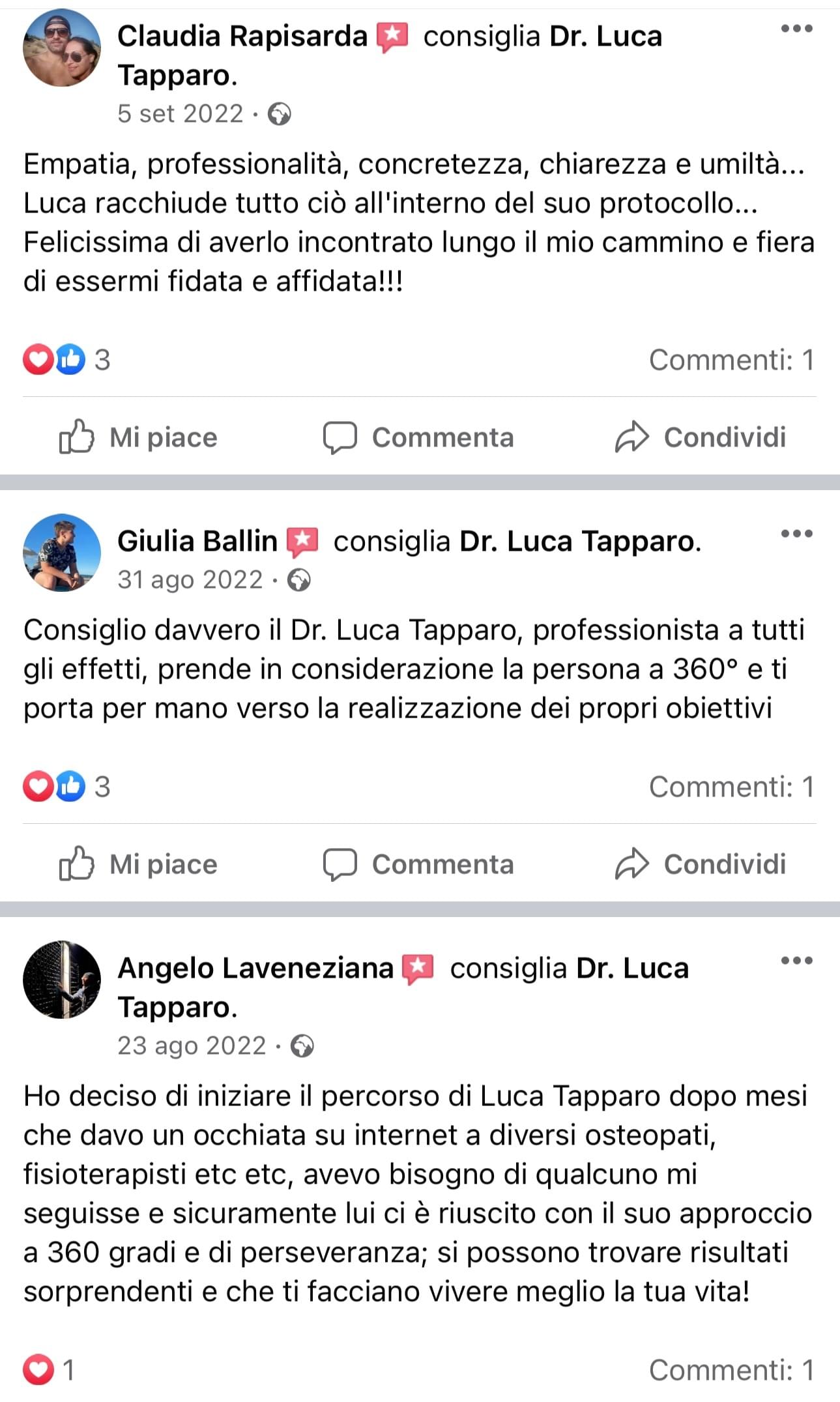Open the overflow menu on Giulia Ballin's review
Viewport: 840px width, 1402px height.
[x=796, y=534]
